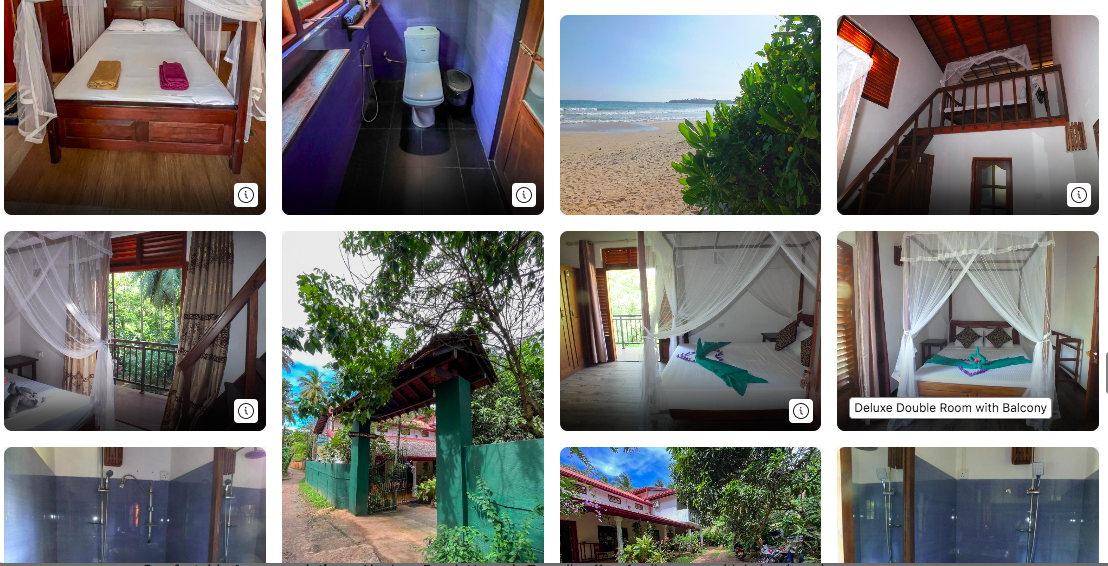This screenshot has height=566, width=1108.
Task: Show info for the balcony curtain photo
Action: click(246, 411)
